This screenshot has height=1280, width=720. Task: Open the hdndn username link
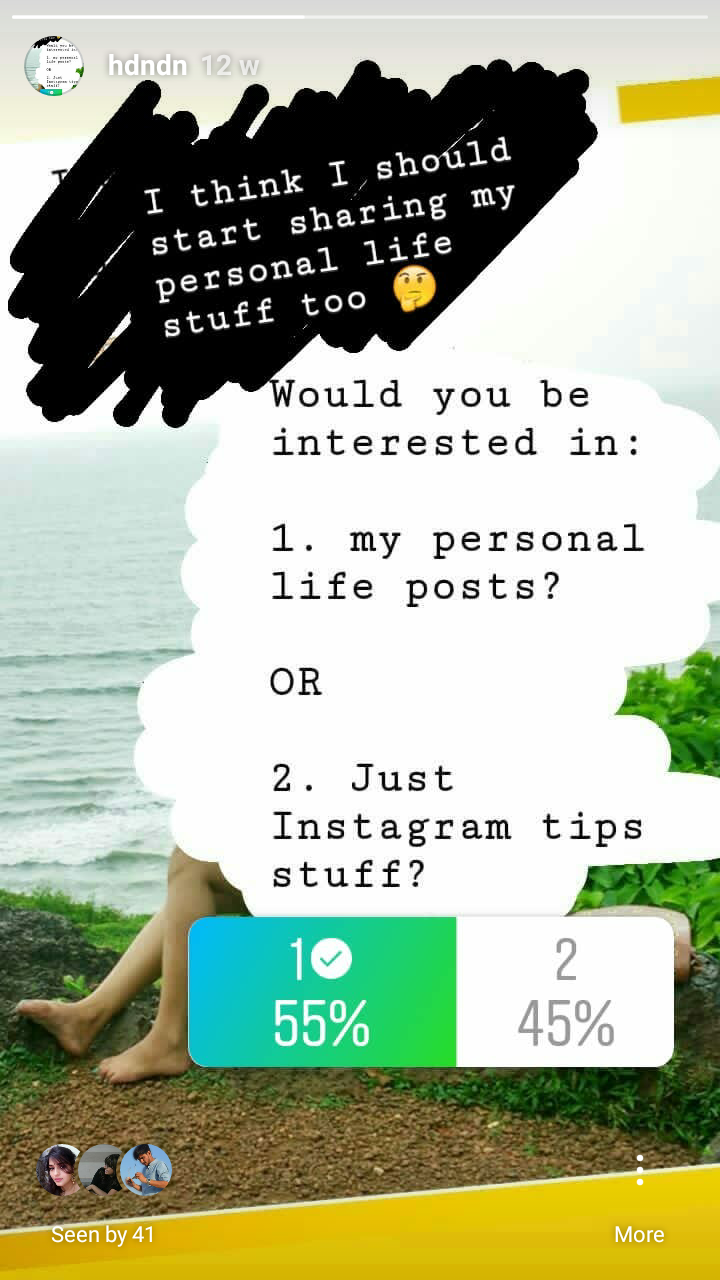tap(147, 66)
